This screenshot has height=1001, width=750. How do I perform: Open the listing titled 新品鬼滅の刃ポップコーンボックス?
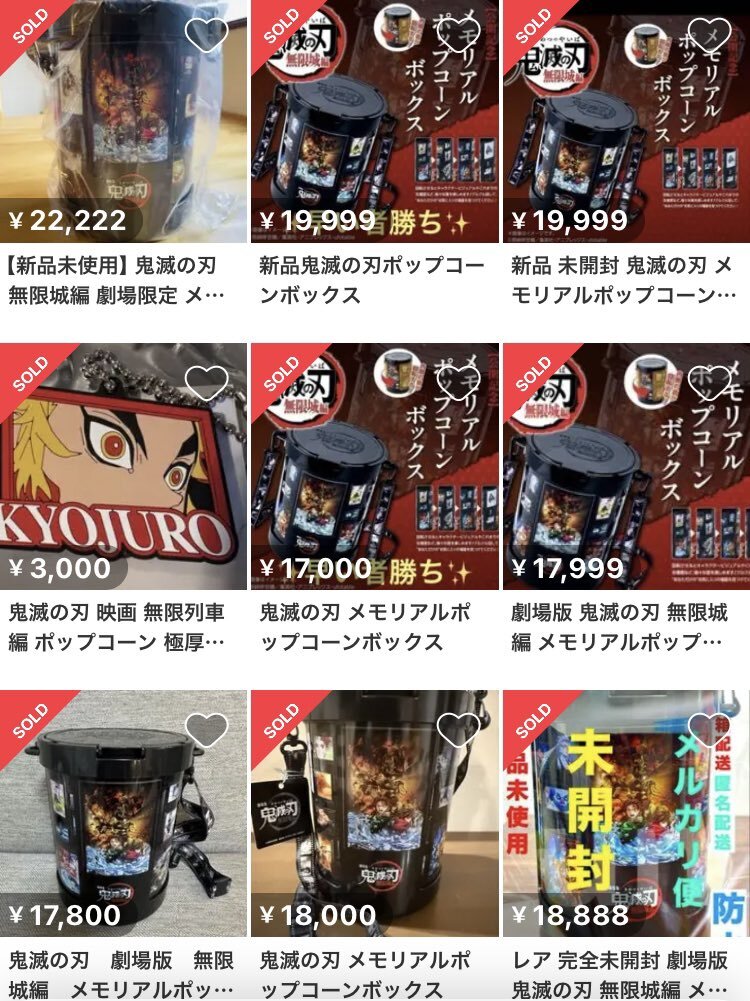pos(374,130)
